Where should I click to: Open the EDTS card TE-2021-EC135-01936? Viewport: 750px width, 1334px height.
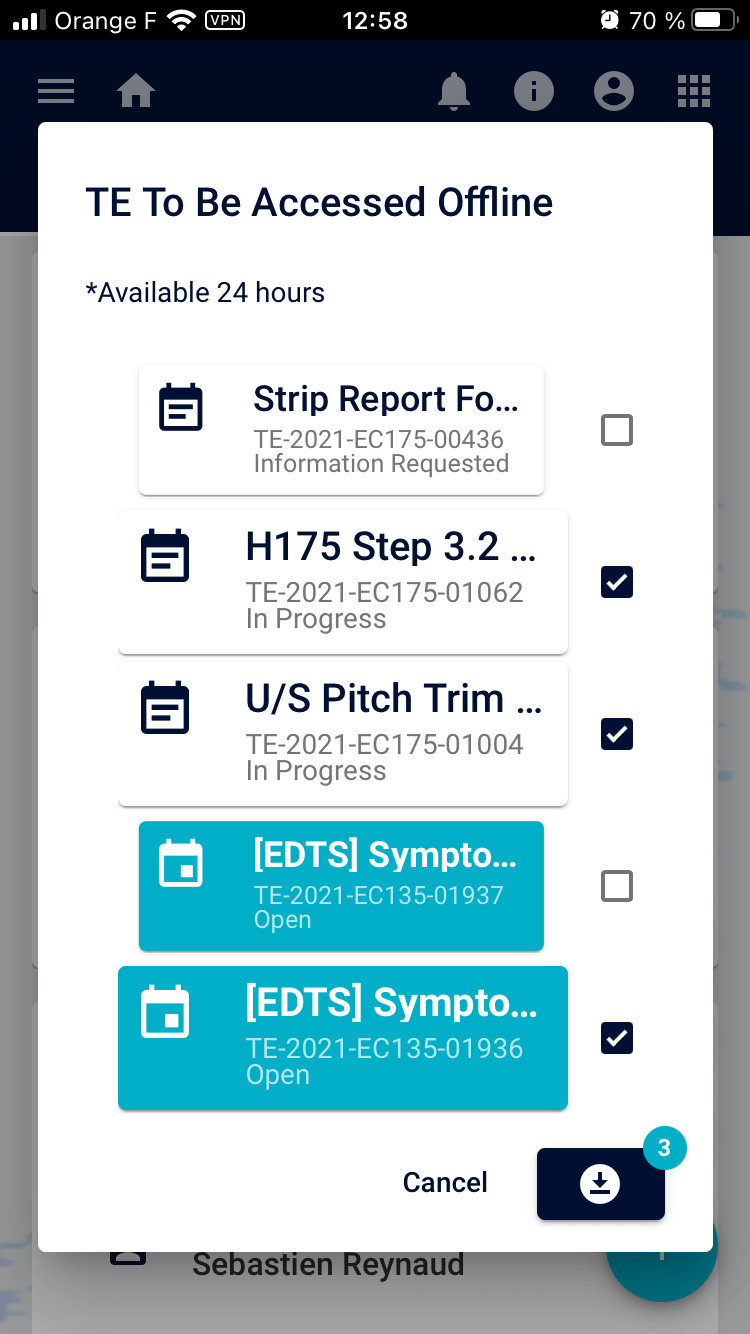[x=343, y=1038]
